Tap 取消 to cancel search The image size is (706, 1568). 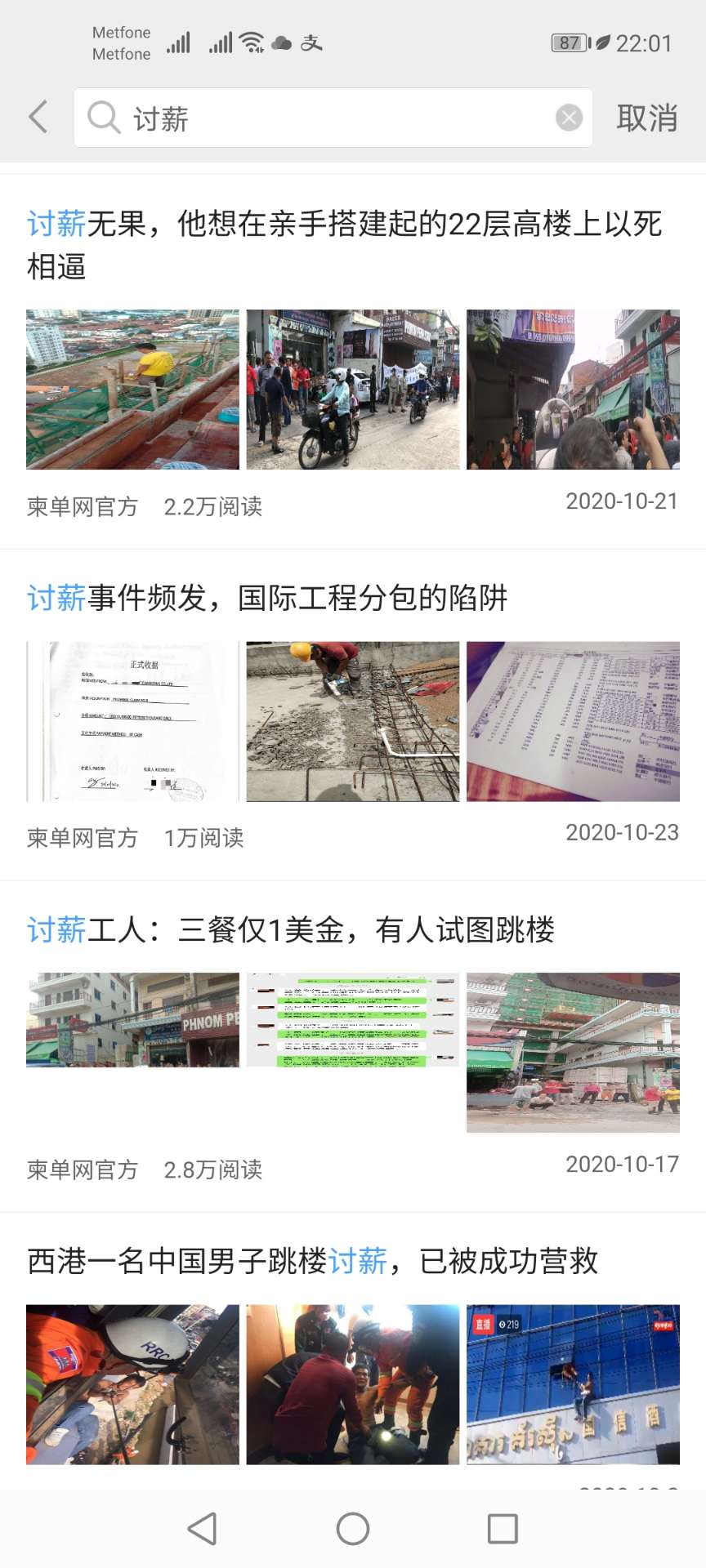click(646, 118)
